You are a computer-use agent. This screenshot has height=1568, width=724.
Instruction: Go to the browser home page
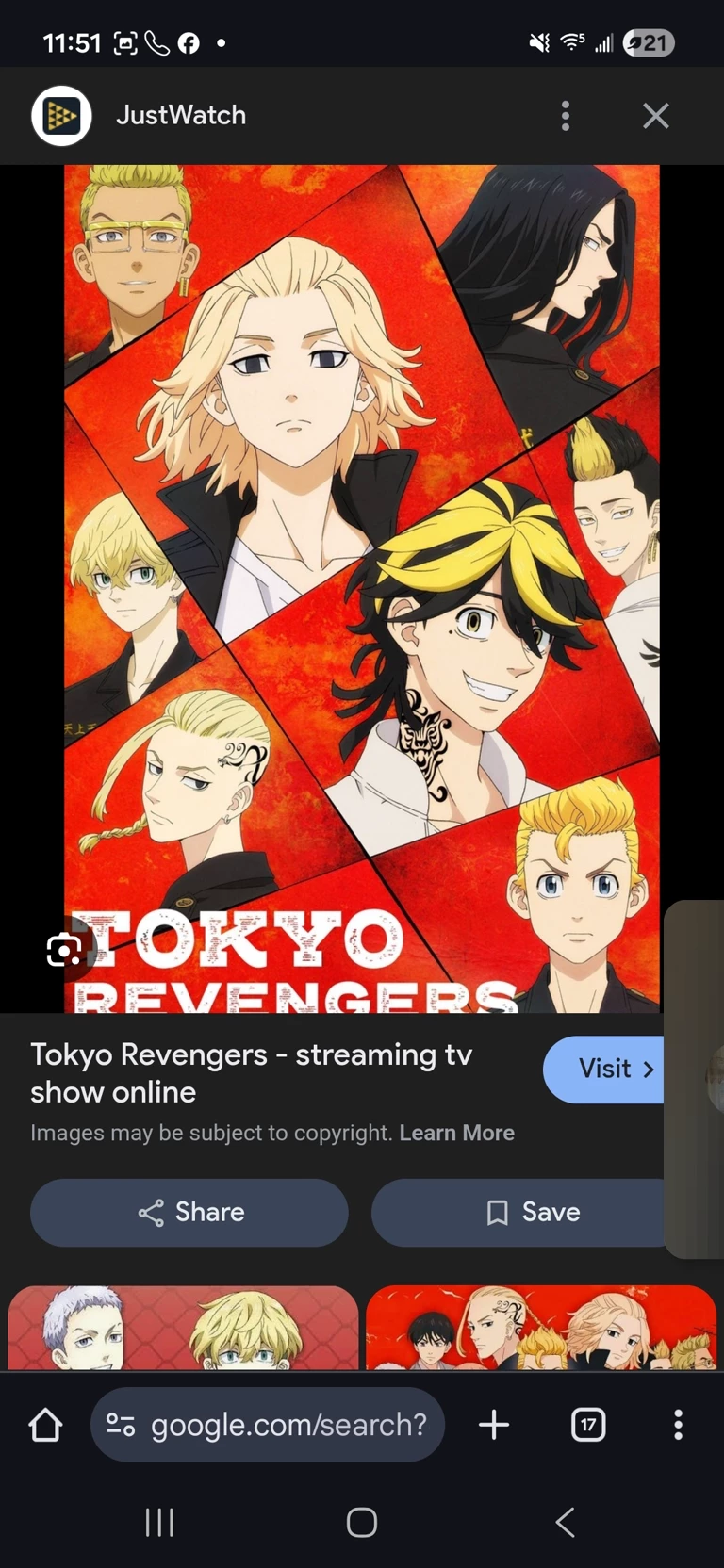45,1425
